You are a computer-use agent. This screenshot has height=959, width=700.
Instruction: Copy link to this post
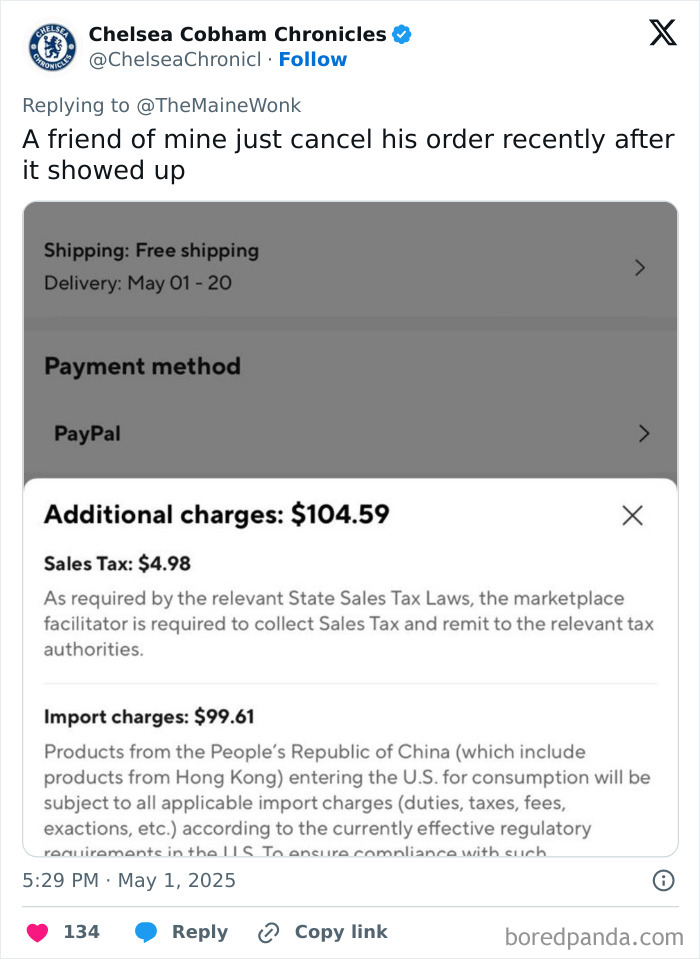pos(322,932)
